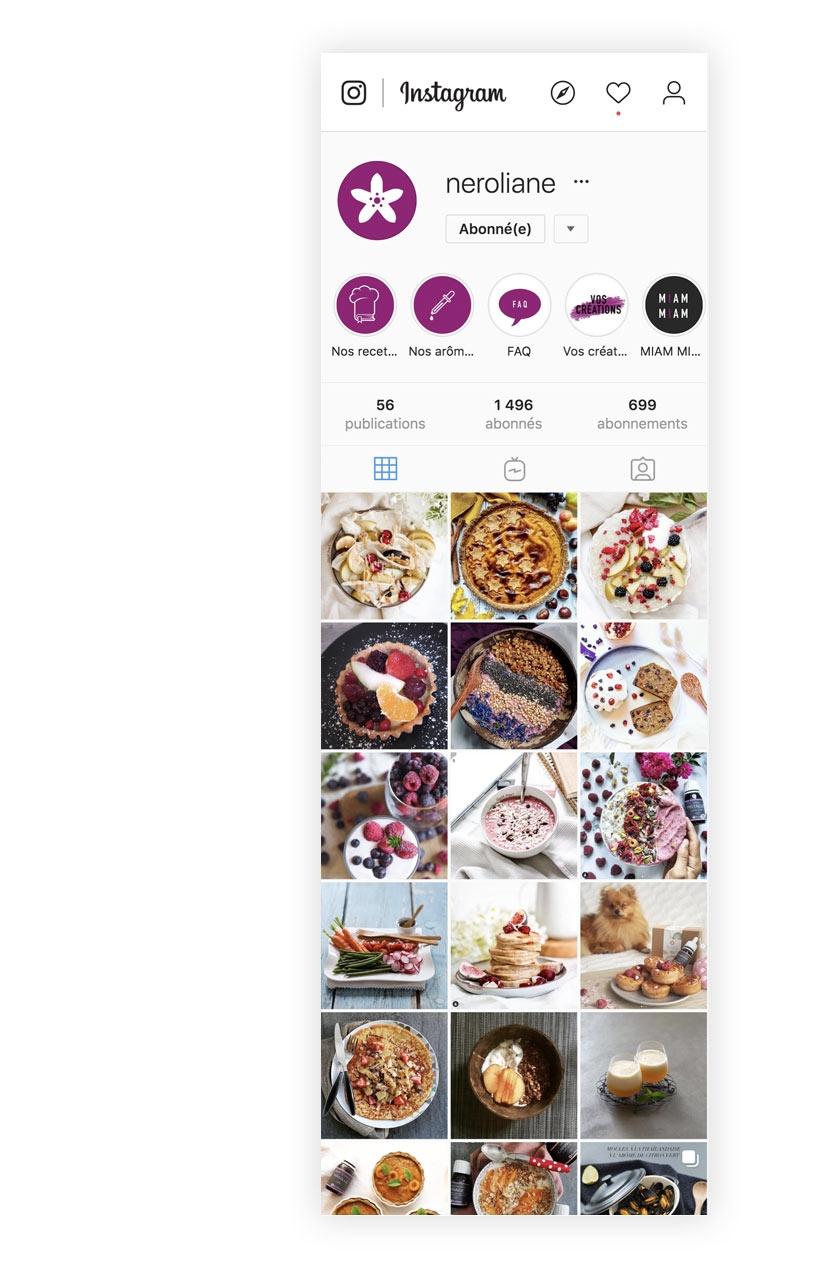Open the activity heart icon

(618, 93)
